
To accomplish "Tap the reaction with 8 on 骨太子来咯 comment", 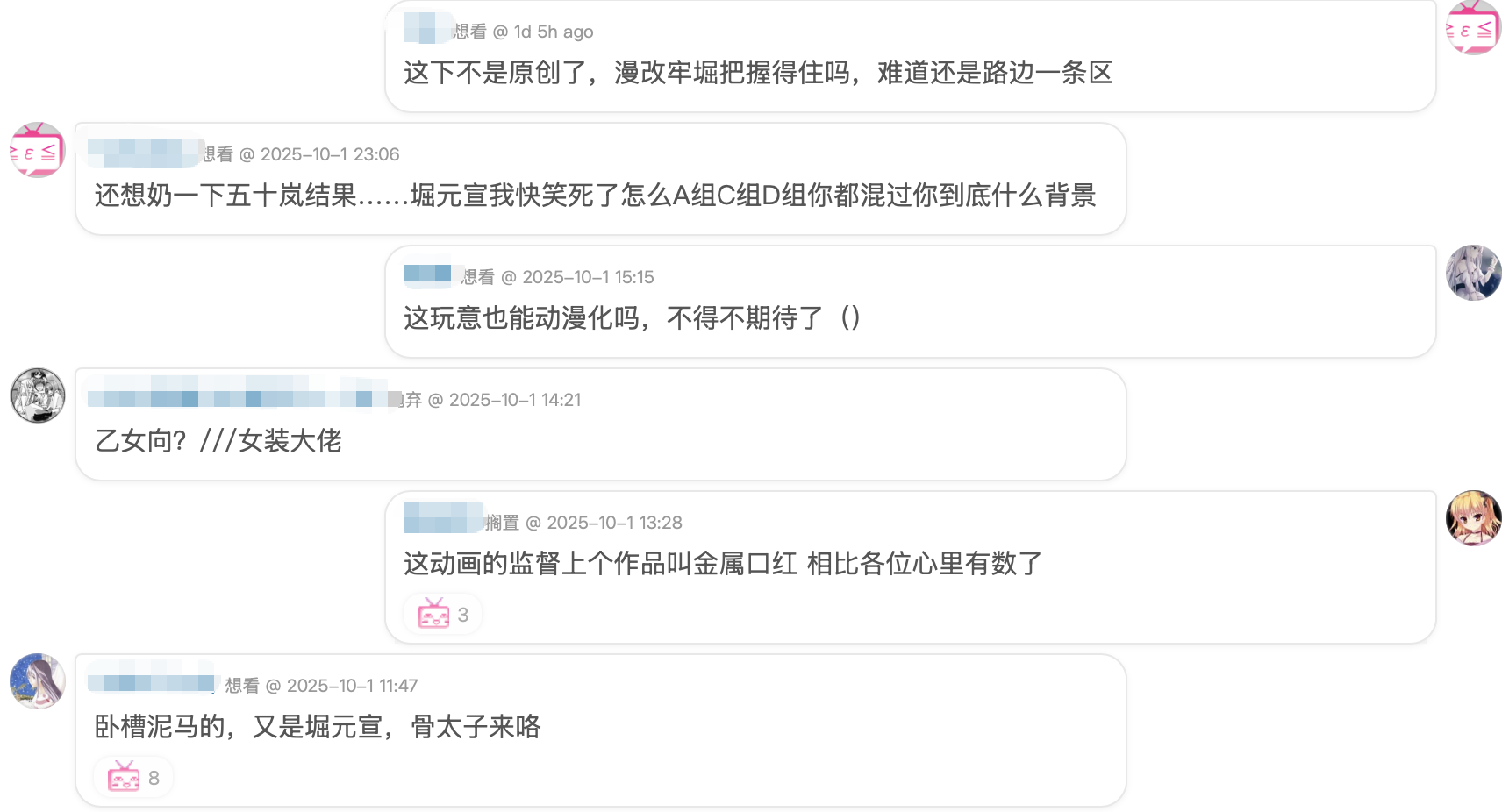I will 133,777.
